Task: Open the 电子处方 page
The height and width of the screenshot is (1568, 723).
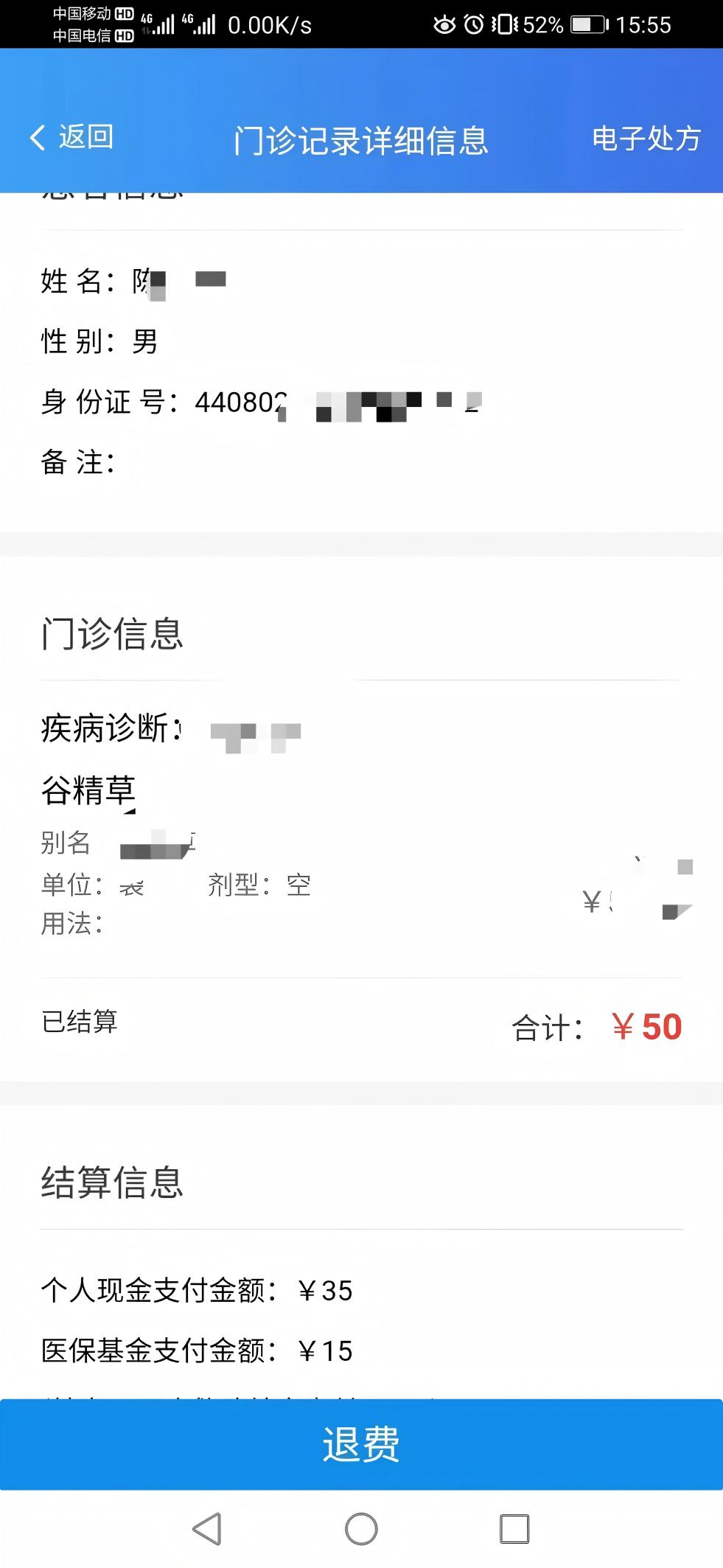Action: click(x=646, y=139)
